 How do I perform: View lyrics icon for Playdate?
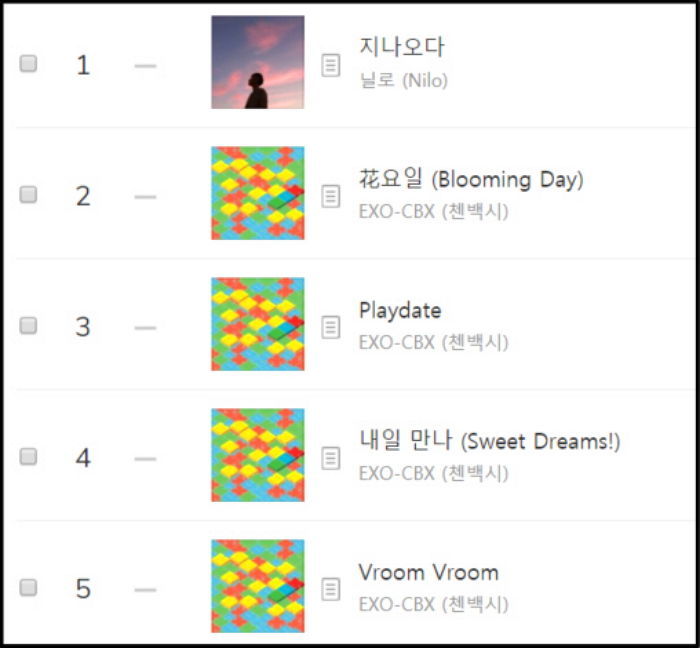[330, 327]
